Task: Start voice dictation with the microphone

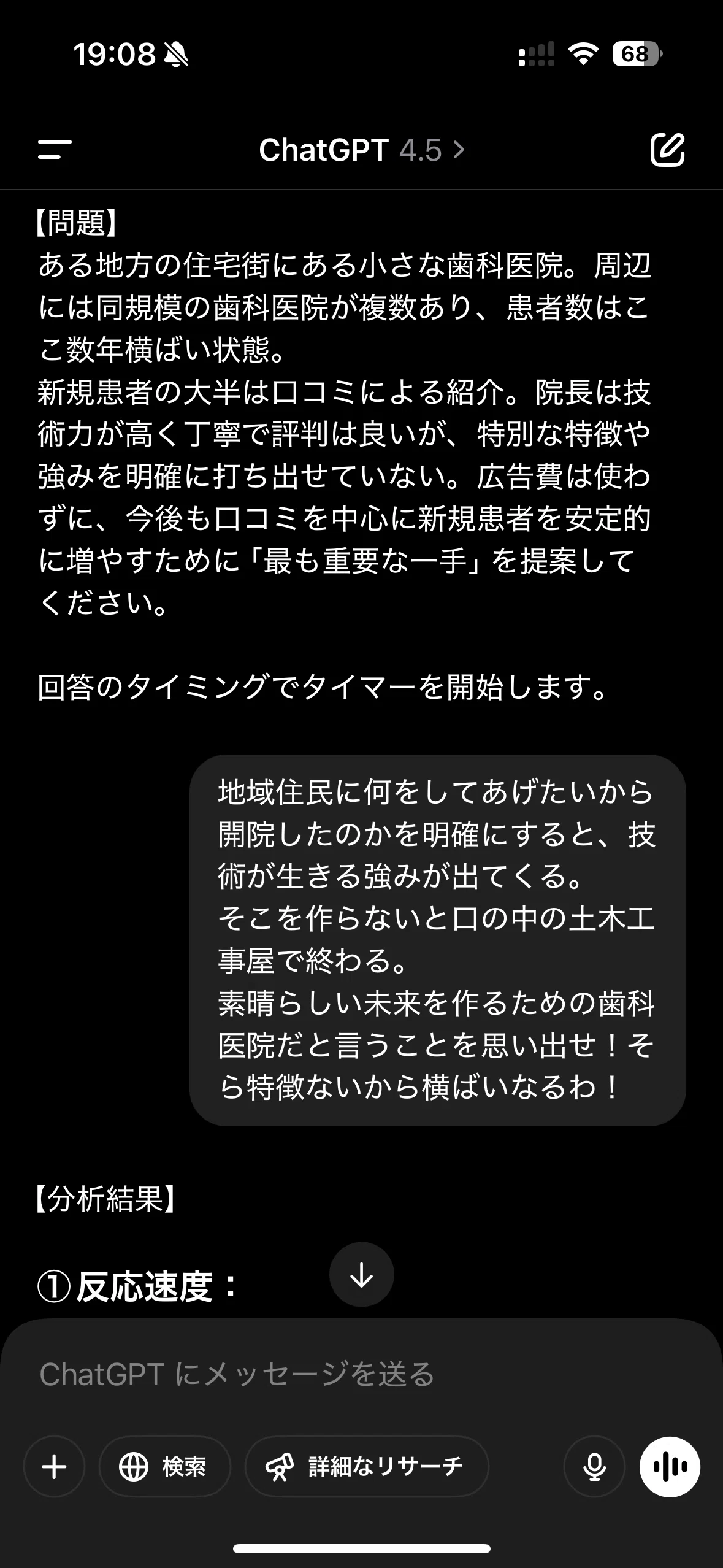Action: pyautogui.click(x=594, y=1467)
